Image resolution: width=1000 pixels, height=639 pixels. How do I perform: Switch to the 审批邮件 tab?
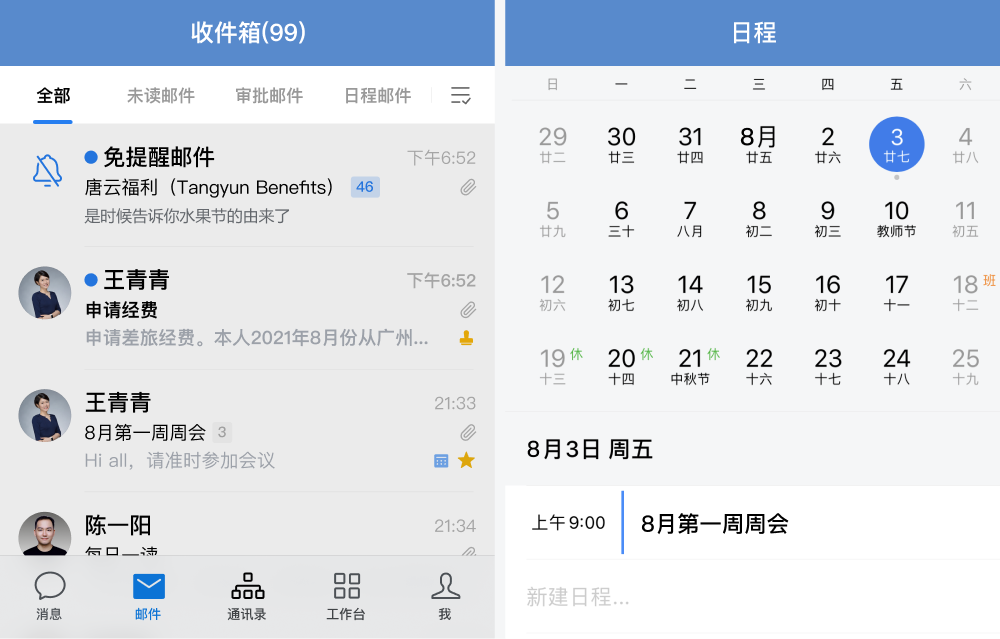[x=269, y=96]
